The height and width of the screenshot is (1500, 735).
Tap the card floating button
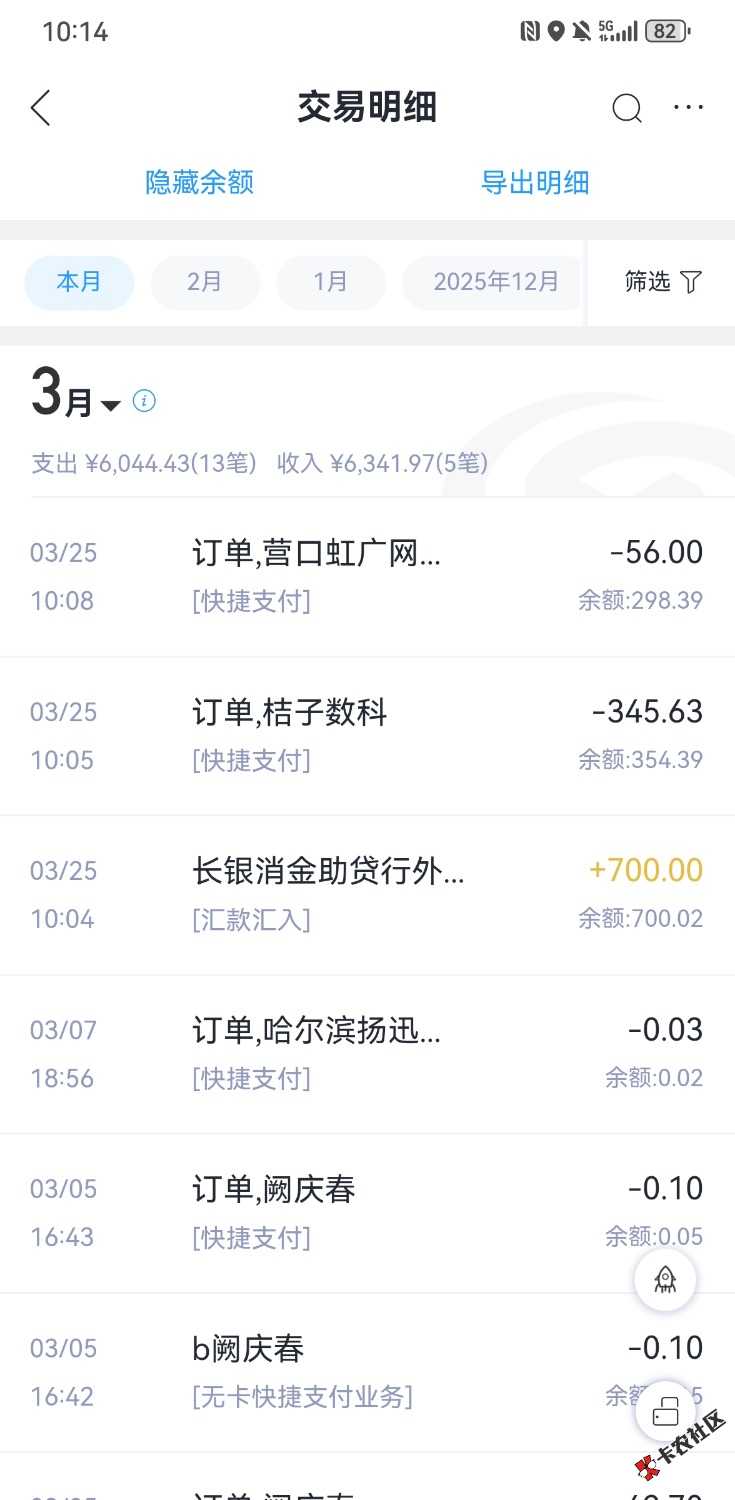[665, 1412]
